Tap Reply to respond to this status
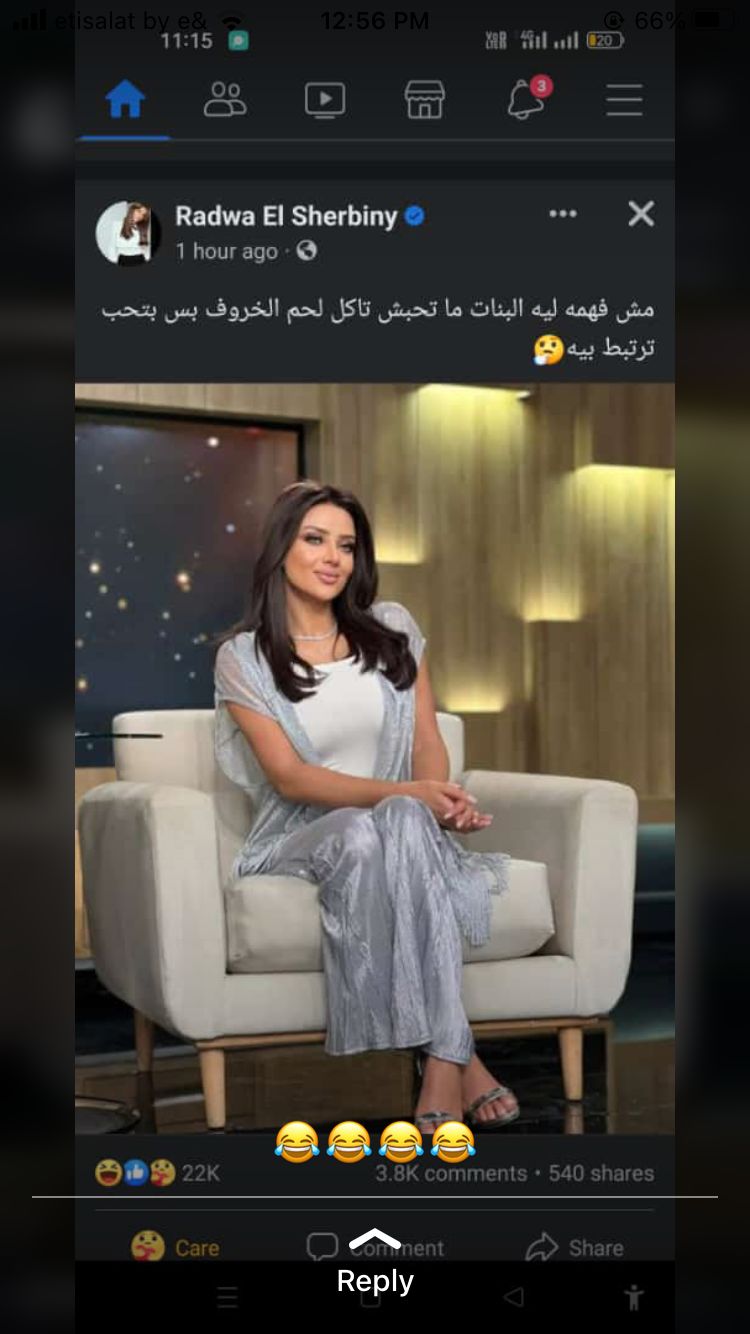Viewport: 750px width, 1334px height. coord(375,1280)
